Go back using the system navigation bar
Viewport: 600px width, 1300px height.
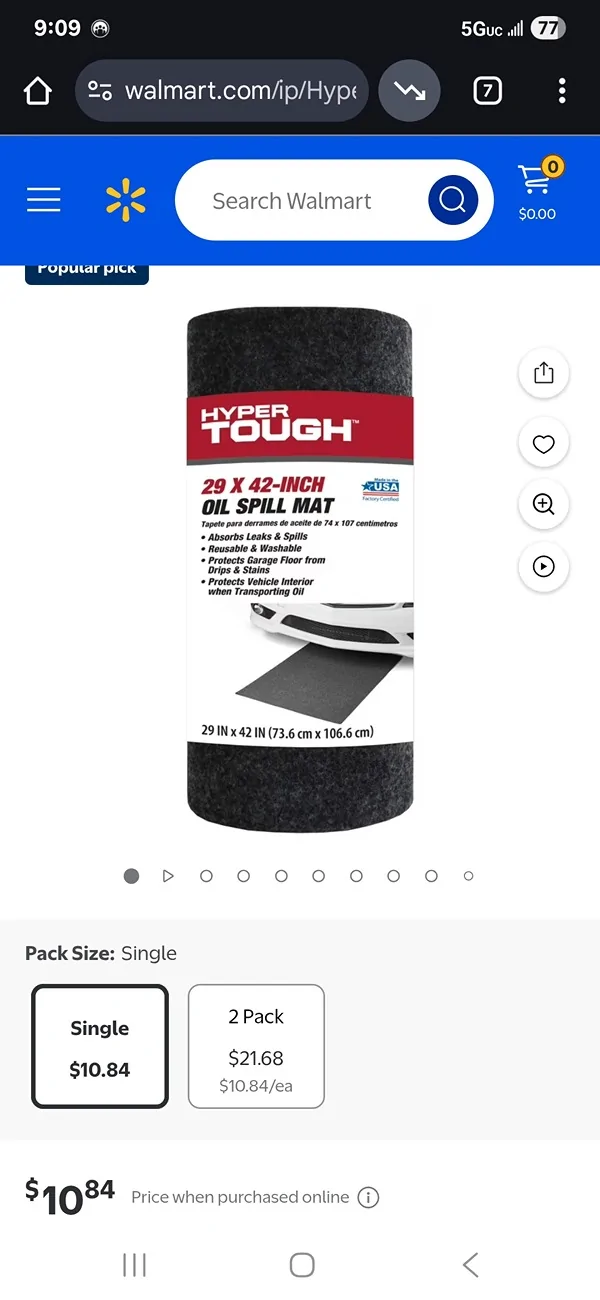[470, 1264]
